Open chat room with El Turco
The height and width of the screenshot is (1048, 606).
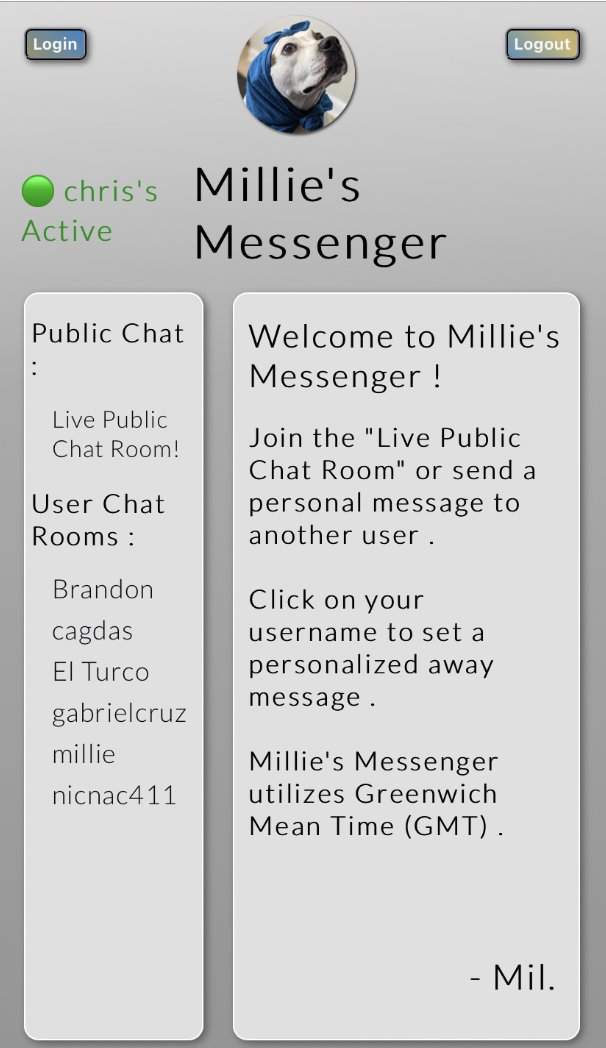click(100, 672)
